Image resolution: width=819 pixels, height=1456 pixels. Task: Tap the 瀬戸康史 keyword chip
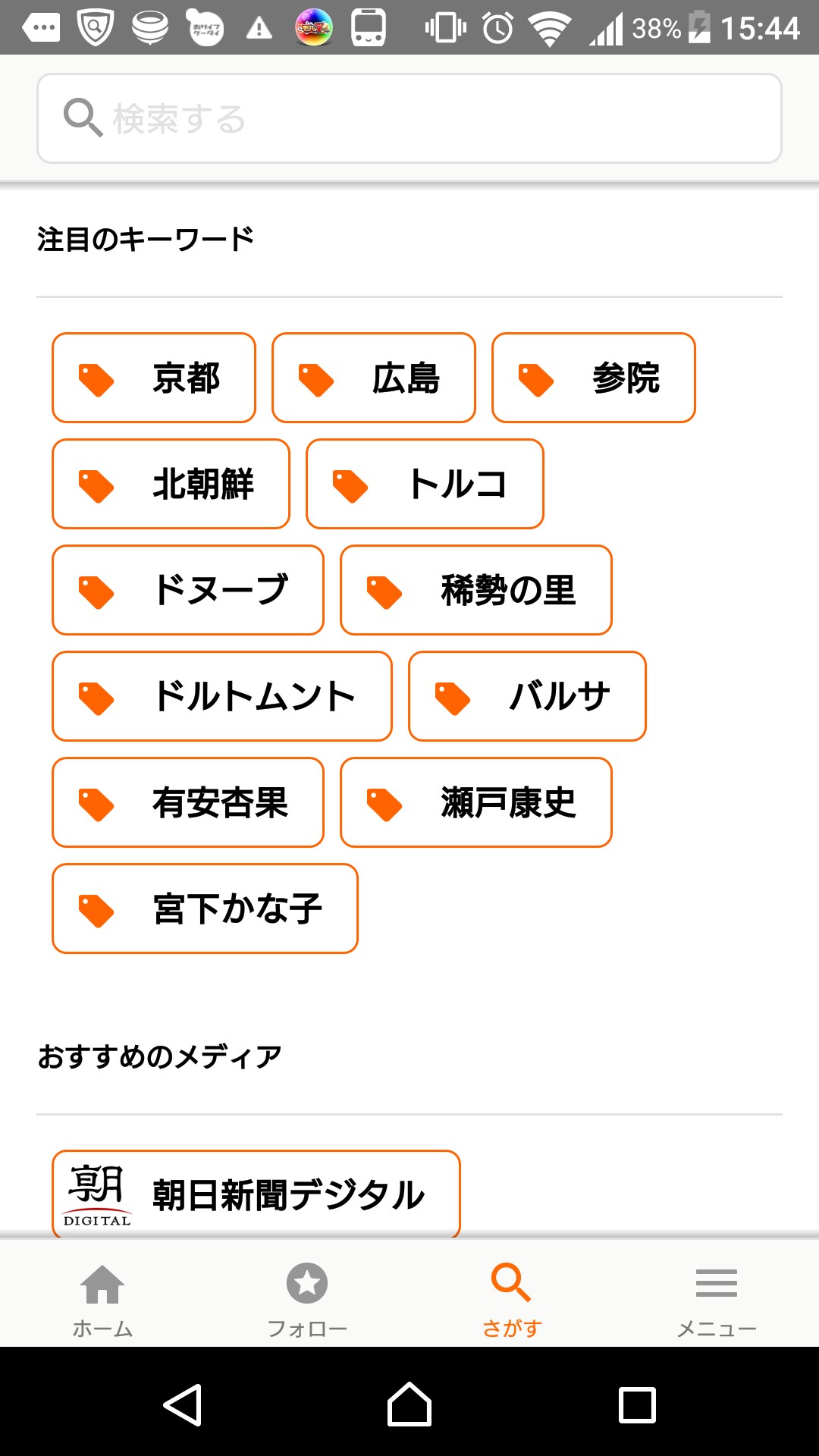tap(476, 802)
